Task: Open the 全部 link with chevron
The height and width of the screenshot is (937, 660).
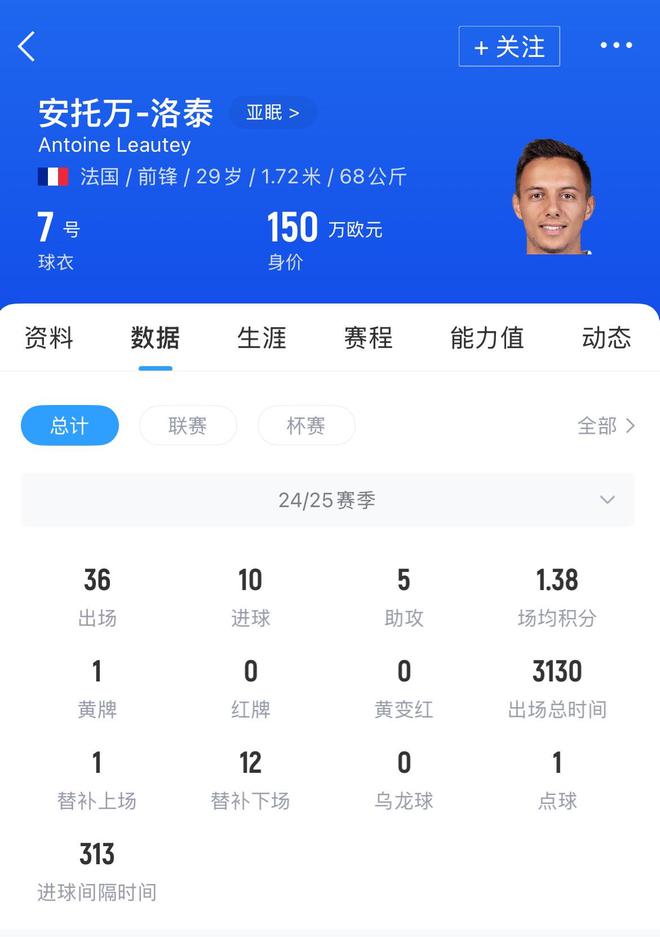Action: coord(606,426)
